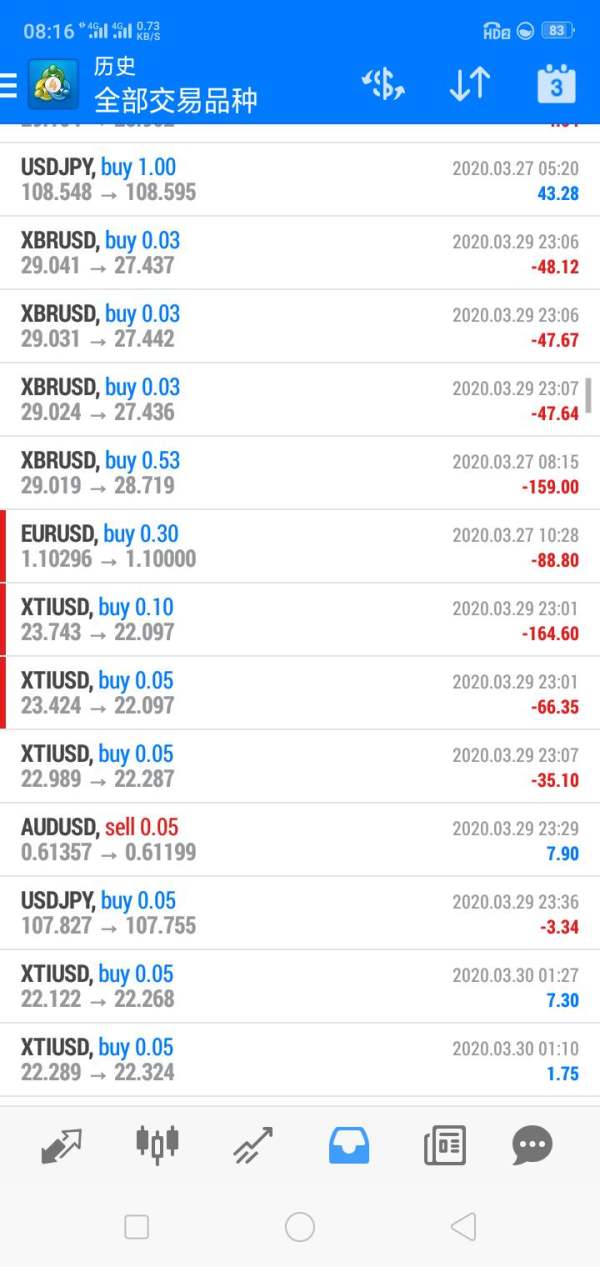This screenshot has height=1267, width=600.
Task: Expand XTIUSD trade with 7.30 profit
Action: pos(300,986)
